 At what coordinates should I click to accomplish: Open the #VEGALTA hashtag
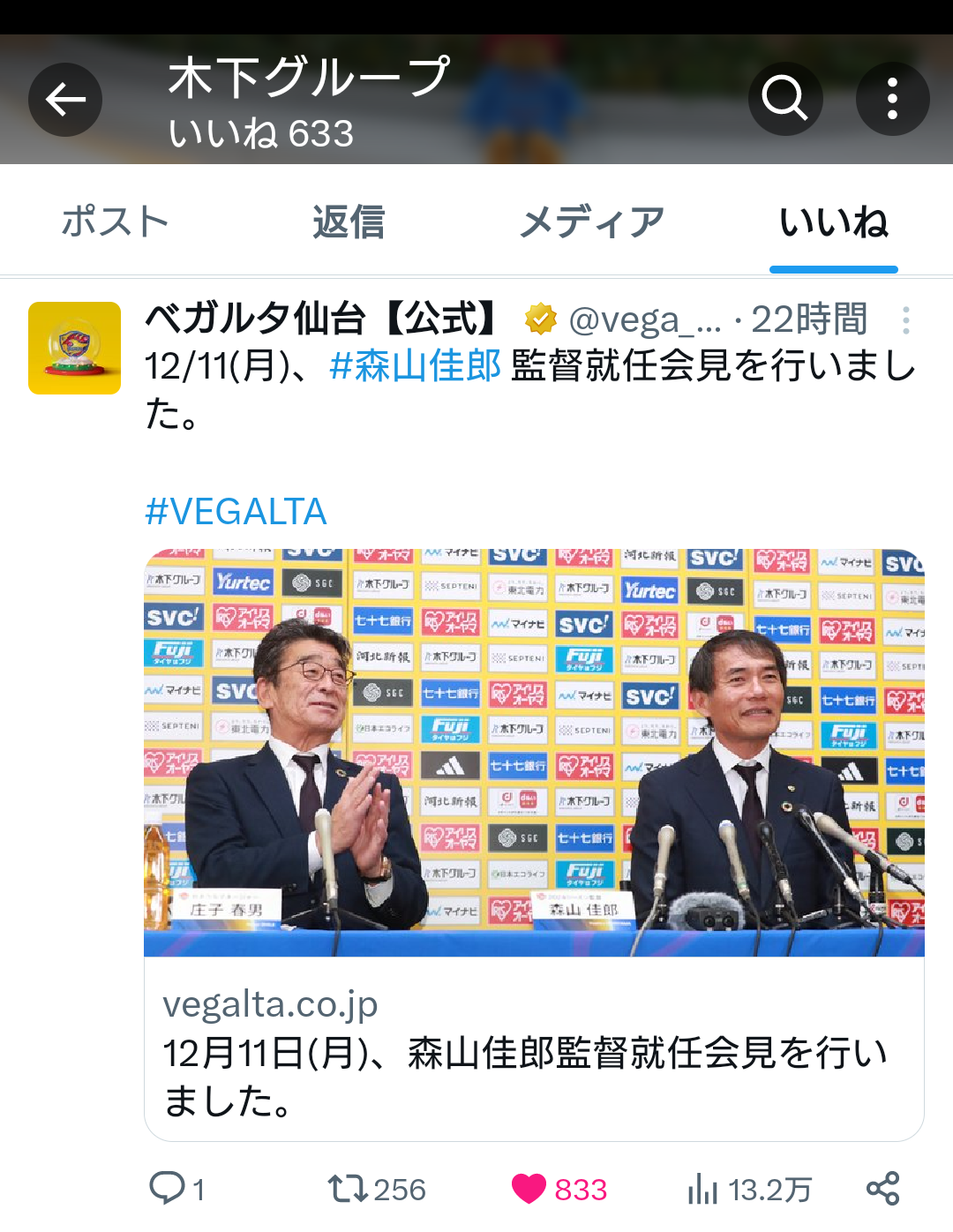click(236, 511)
